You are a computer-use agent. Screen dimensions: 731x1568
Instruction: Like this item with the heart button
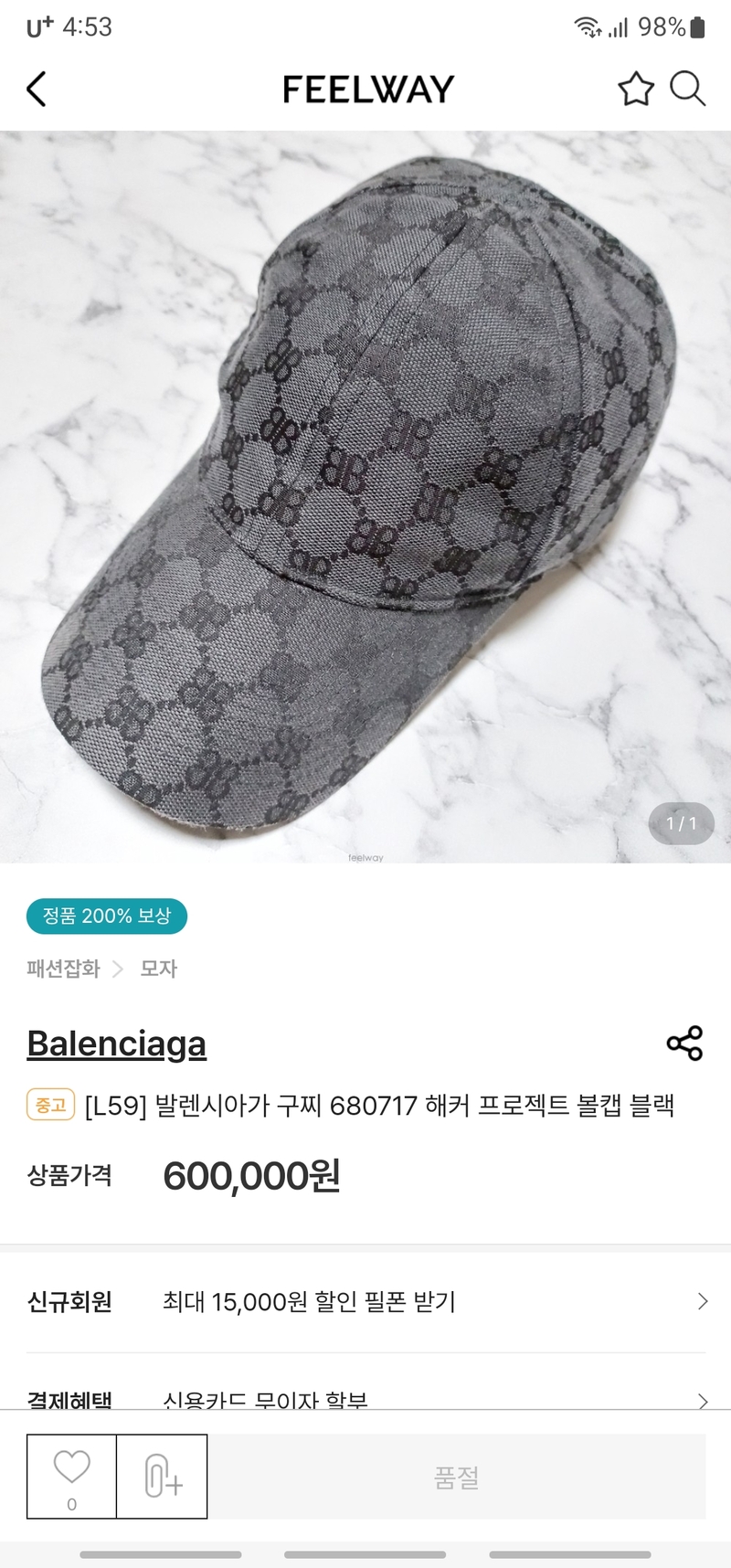click(71, 1476)
